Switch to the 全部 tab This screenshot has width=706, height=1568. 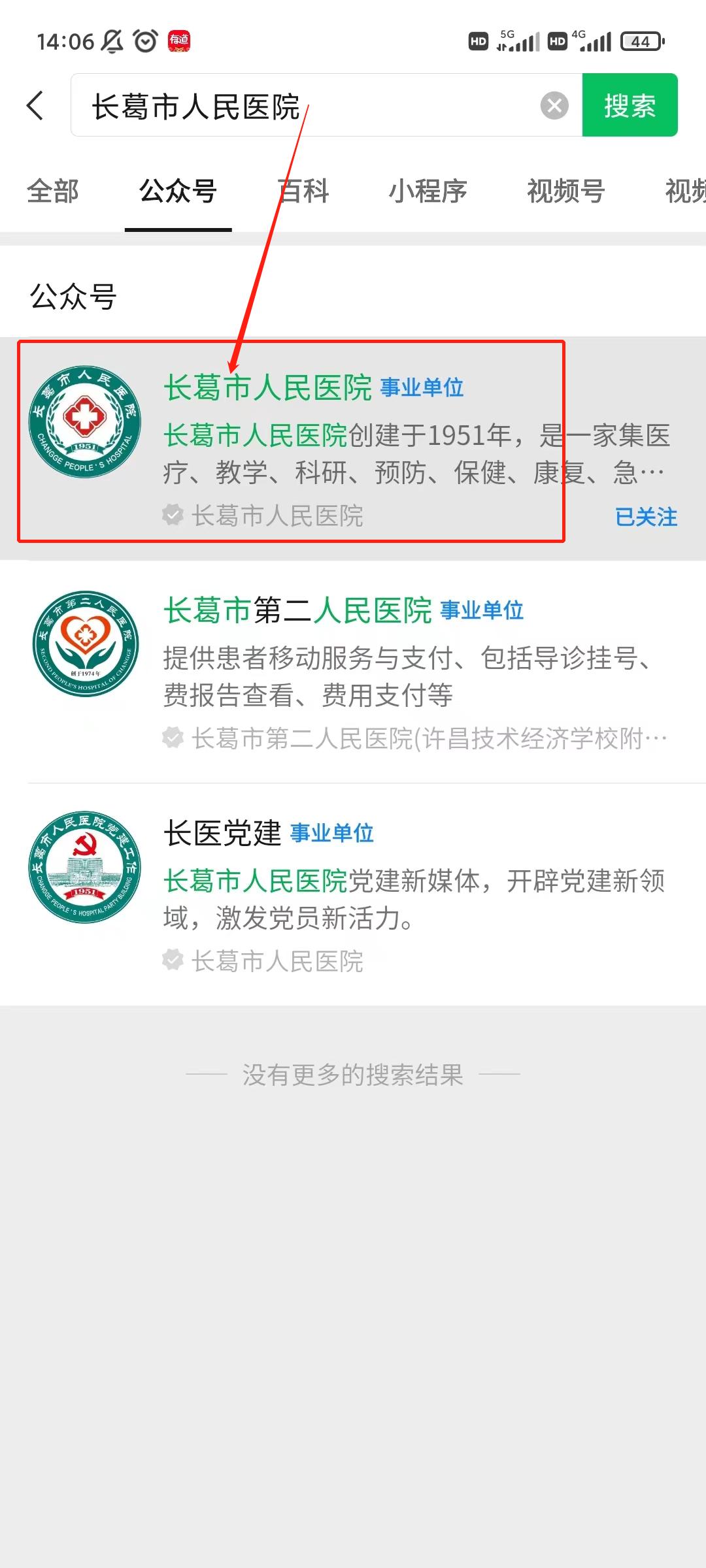tap(52, 191)
